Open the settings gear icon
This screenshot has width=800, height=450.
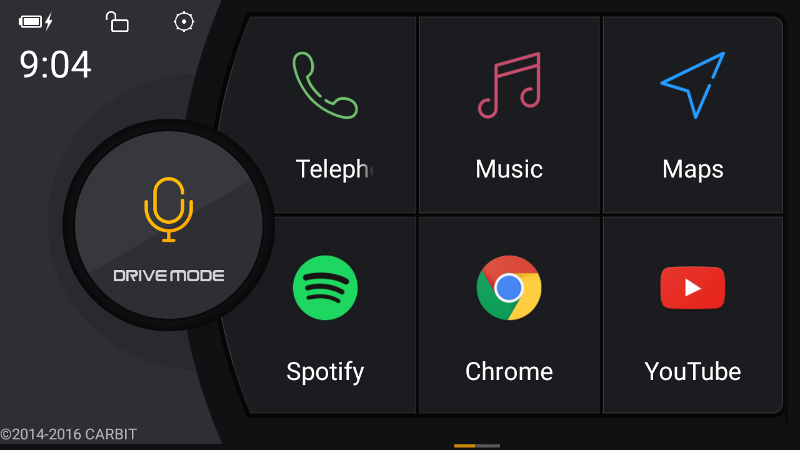[184, 21]
